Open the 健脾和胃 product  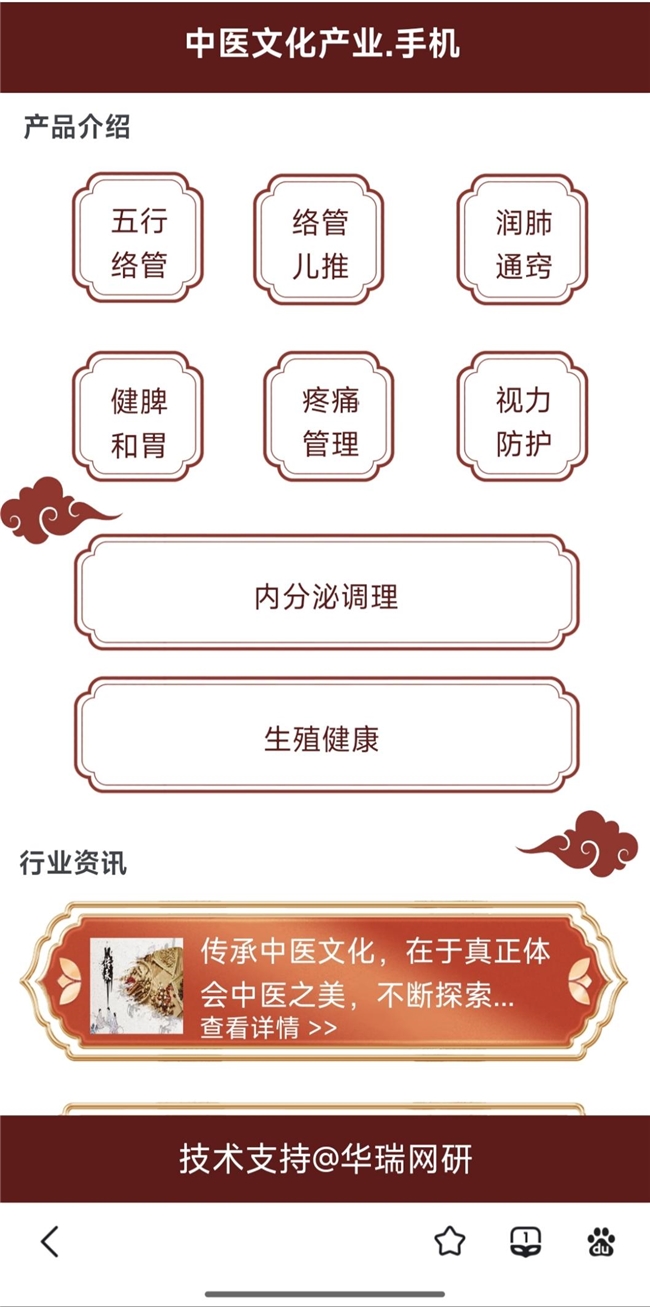tap(138, 419)
